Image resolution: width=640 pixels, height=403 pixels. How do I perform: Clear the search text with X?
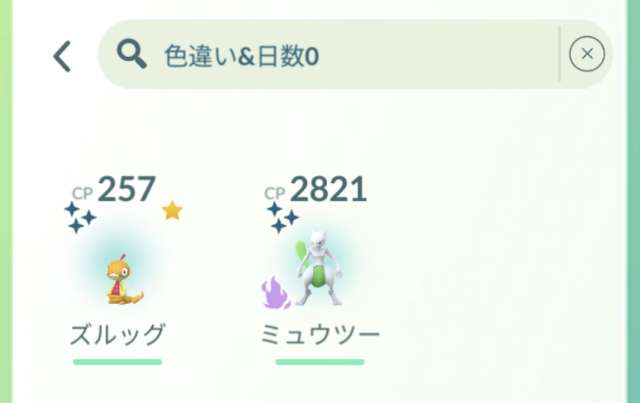[586, 54]
